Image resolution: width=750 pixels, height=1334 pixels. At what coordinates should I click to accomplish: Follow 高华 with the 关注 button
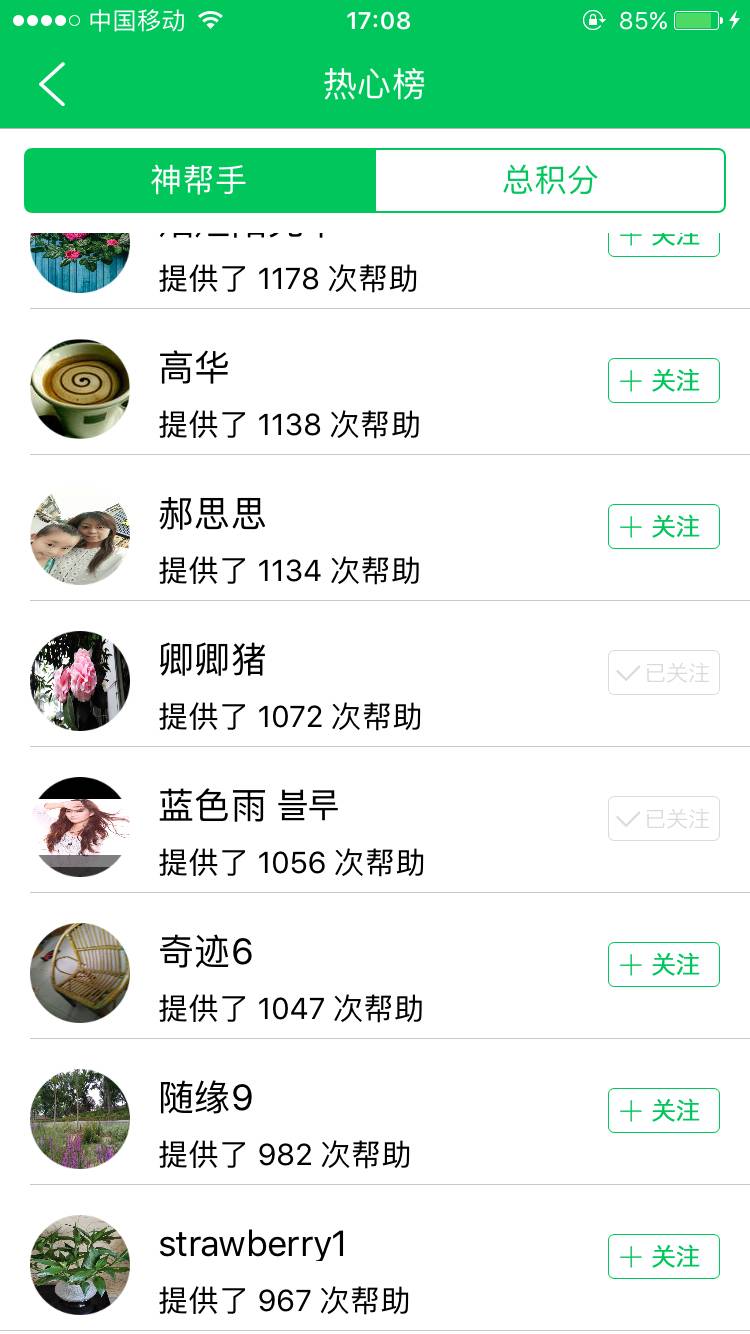663,381
